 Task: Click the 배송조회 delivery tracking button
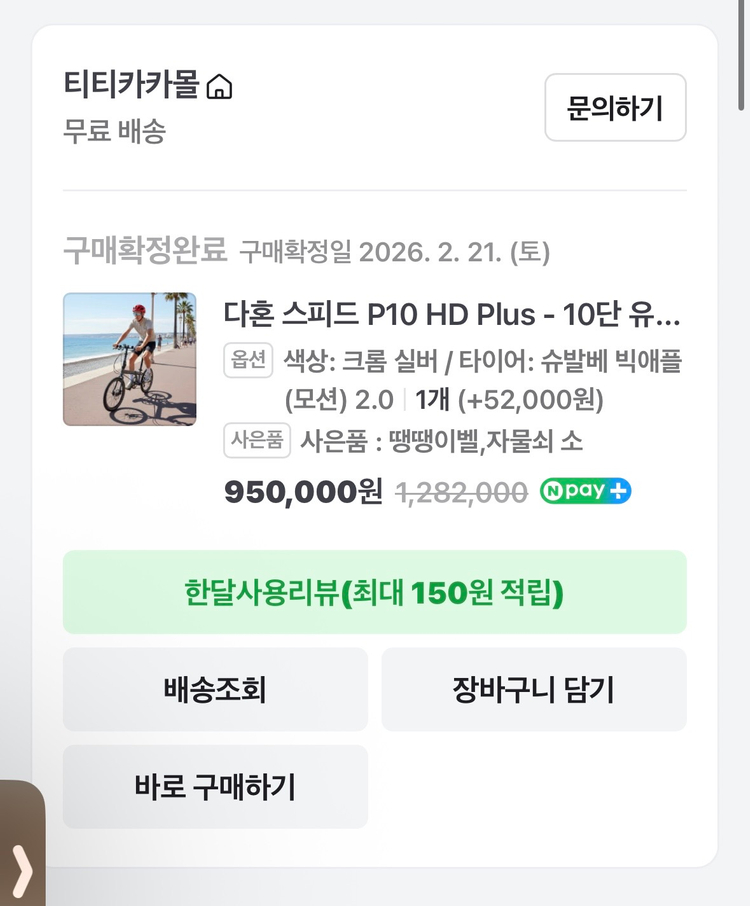(x=215, y=689)
